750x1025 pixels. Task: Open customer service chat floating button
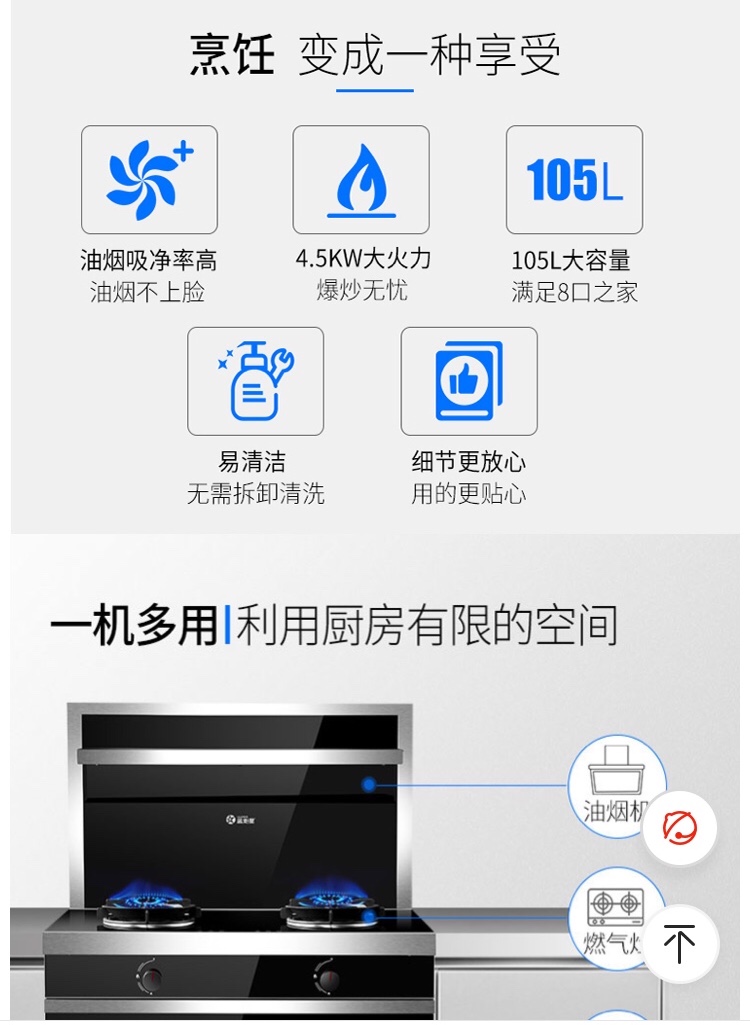click(x=680, y=828)
